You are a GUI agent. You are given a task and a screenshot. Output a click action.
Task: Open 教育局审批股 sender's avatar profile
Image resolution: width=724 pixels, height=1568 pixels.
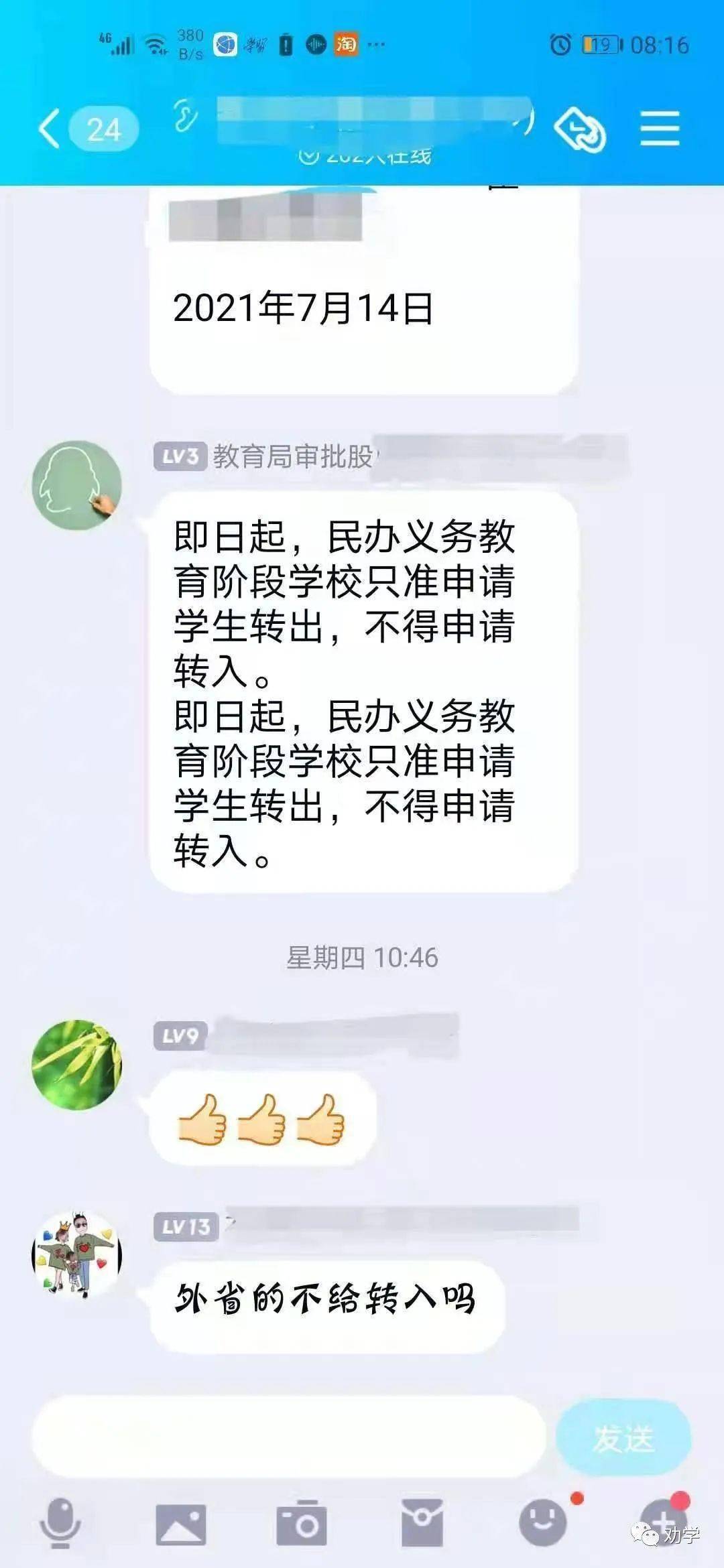click(x=77, y=485)
